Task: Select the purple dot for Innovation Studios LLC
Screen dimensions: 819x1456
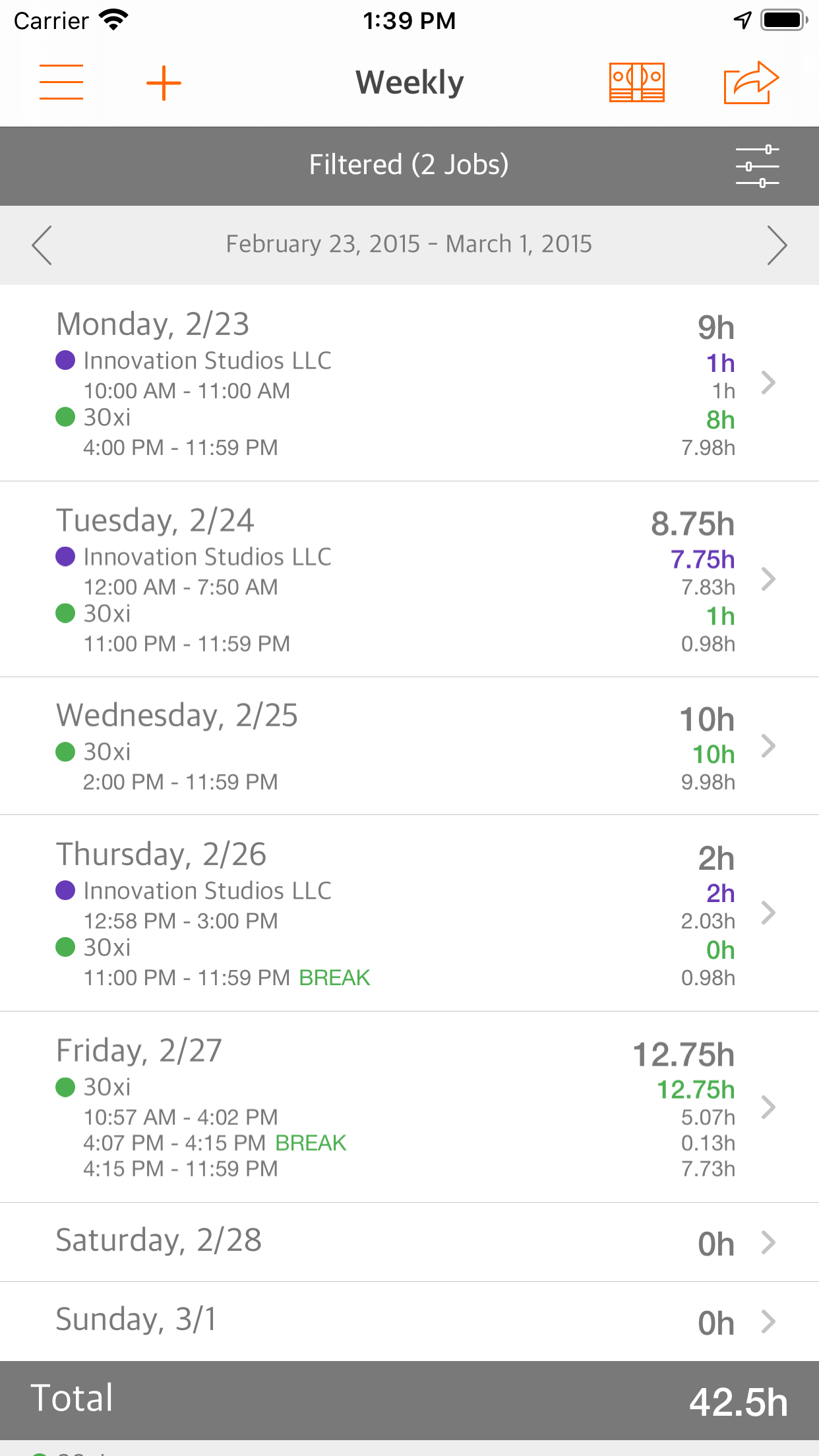Action: click(67, 360)
